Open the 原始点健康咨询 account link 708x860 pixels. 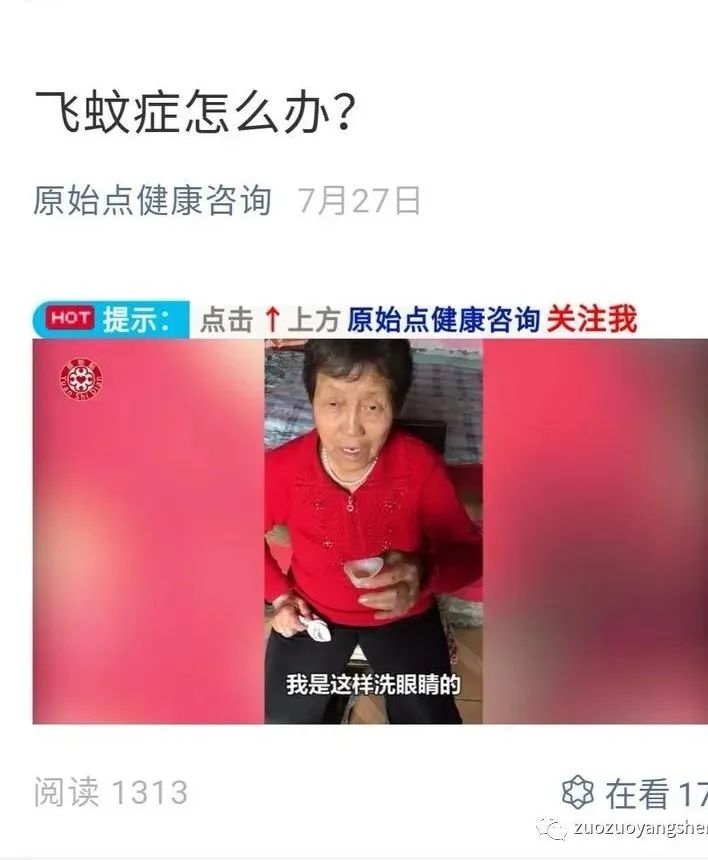pos(152,201)
